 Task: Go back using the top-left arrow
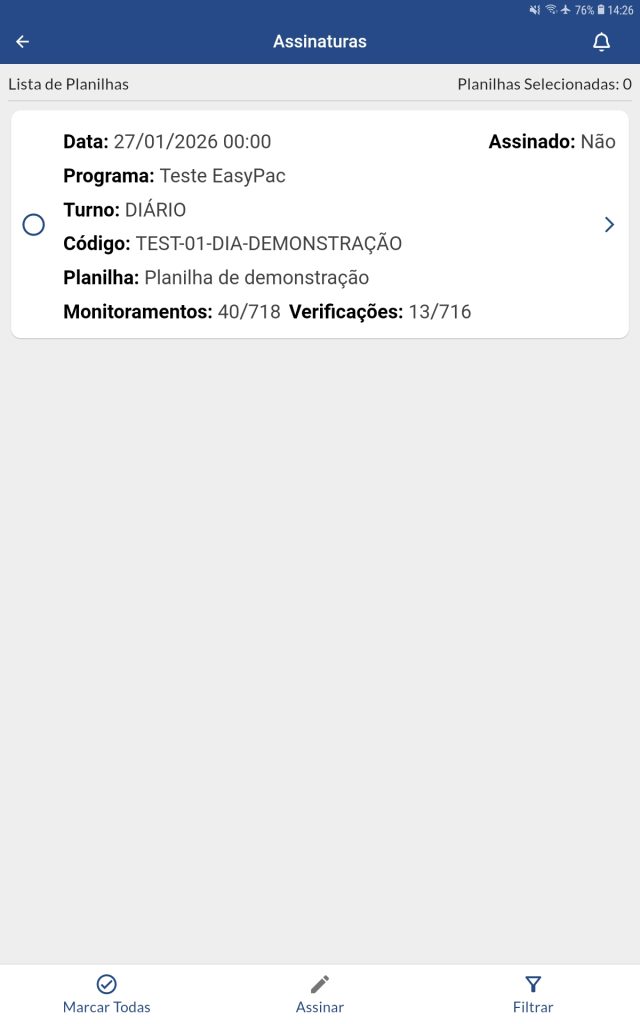coord(22,42)
